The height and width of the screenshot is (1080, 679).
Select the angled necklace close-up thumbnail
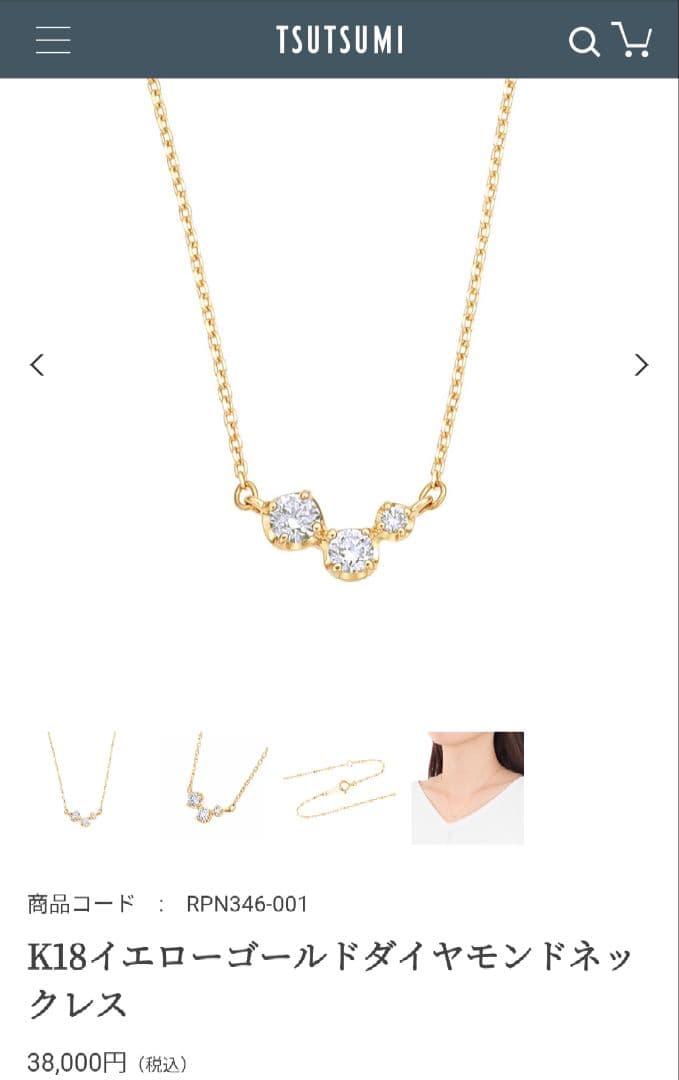(215, 788)
